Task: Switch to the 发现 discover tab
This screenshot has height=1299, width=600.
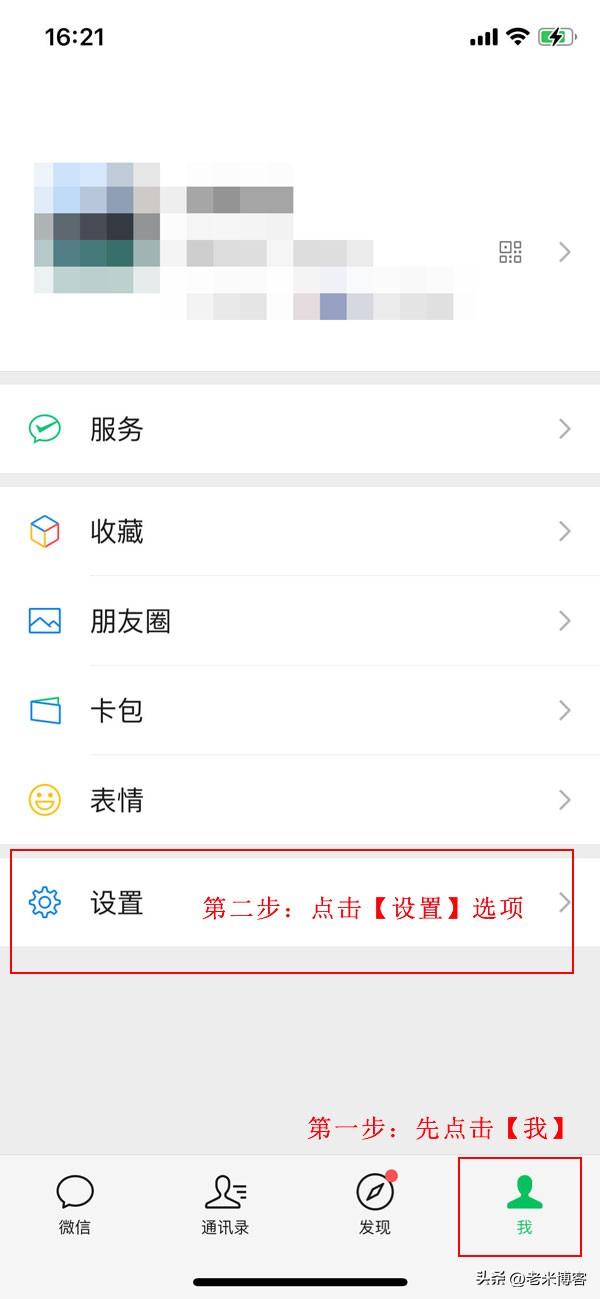Action: point(375,1205)
